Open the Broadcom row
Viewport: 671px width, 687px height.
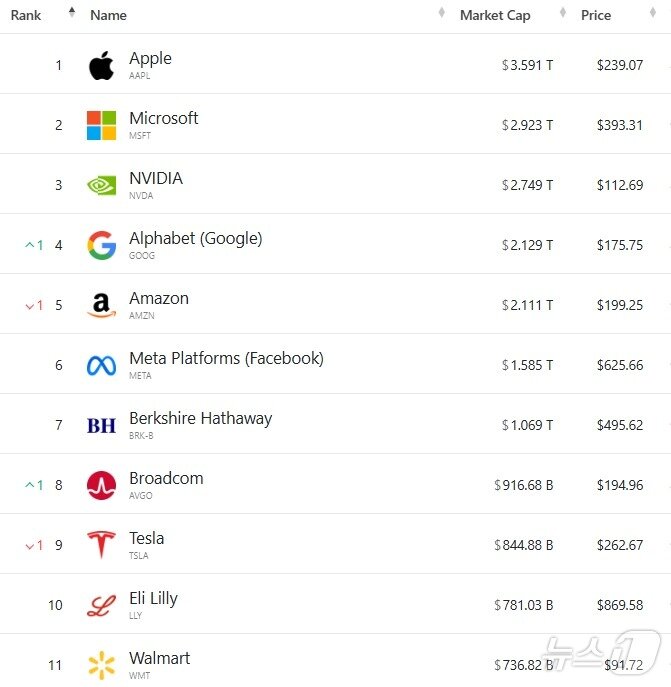click(x=166, y=478)
